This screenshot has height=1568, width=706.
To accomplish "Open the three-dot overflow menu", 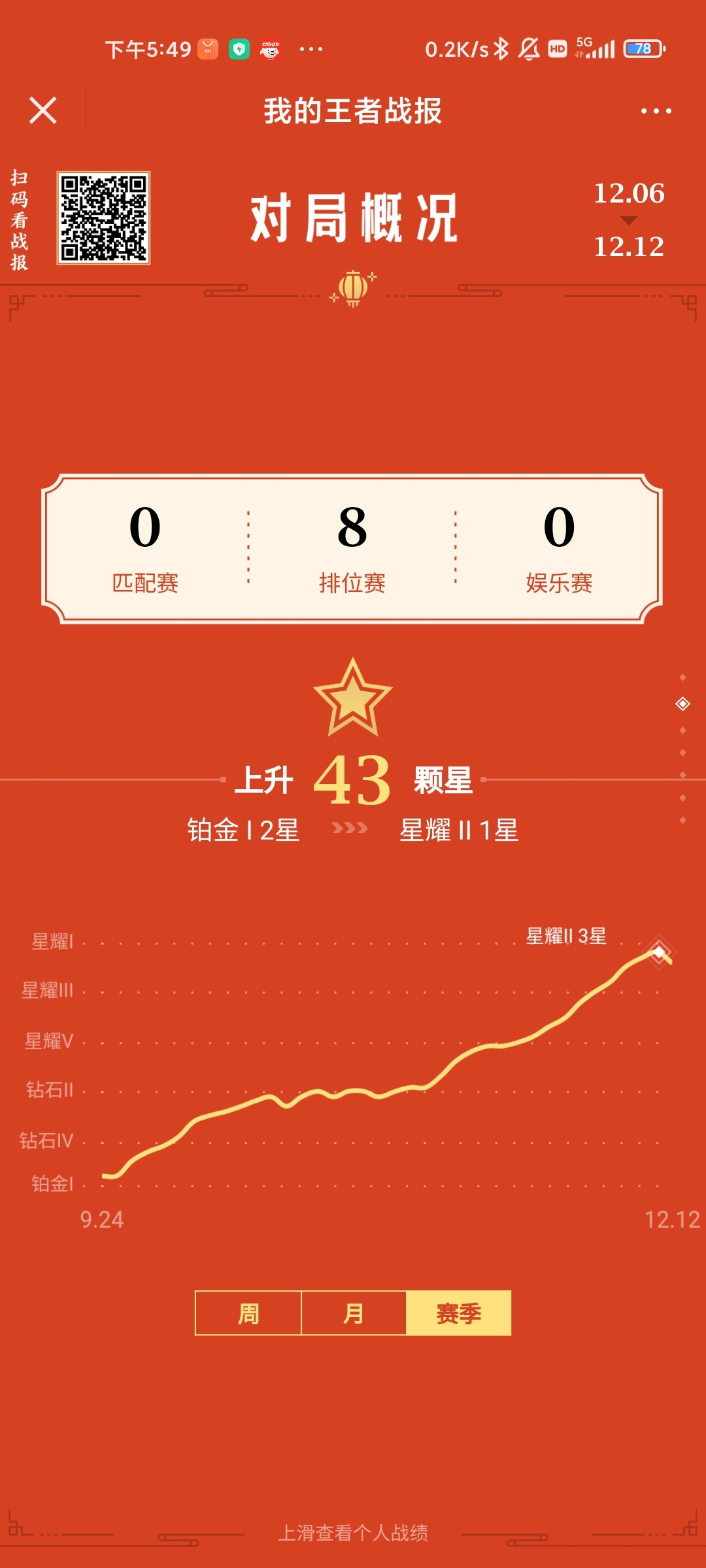I will tap(656, 111).
